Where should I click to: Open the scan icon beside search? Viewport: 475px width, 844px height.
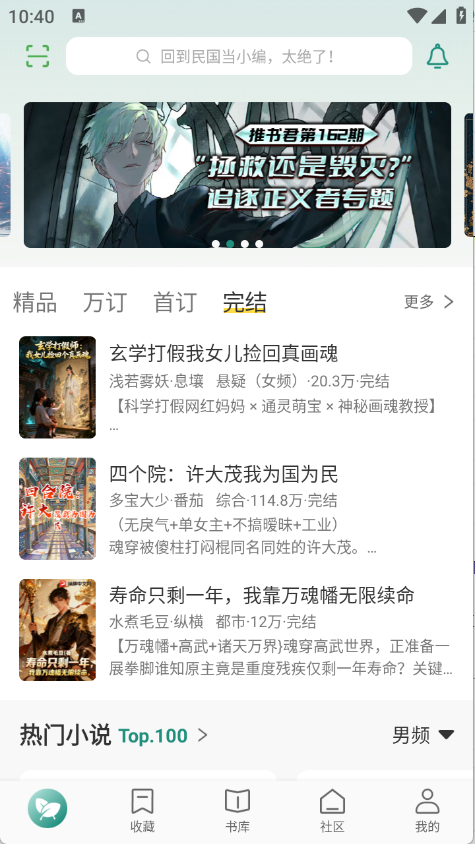point(38,56)
